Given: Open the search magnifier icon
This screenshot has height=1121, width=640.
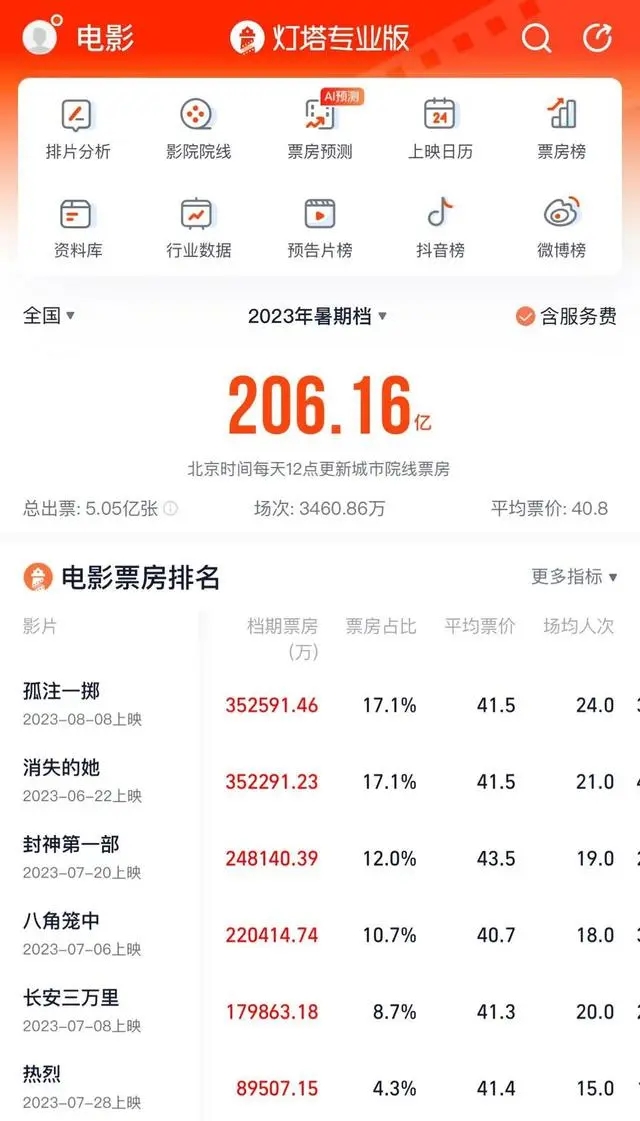Looking at the screenshot, I should (536, 37).
